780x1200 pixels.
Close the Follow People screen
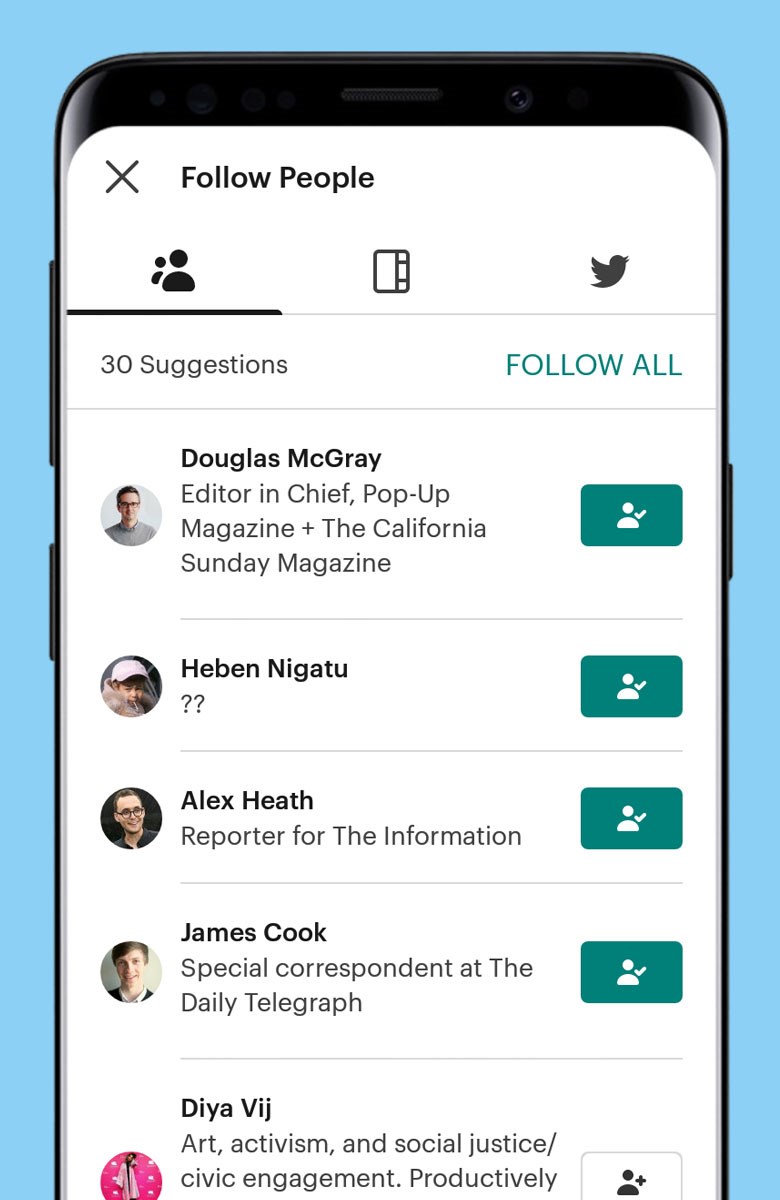[x=122, y=177]
